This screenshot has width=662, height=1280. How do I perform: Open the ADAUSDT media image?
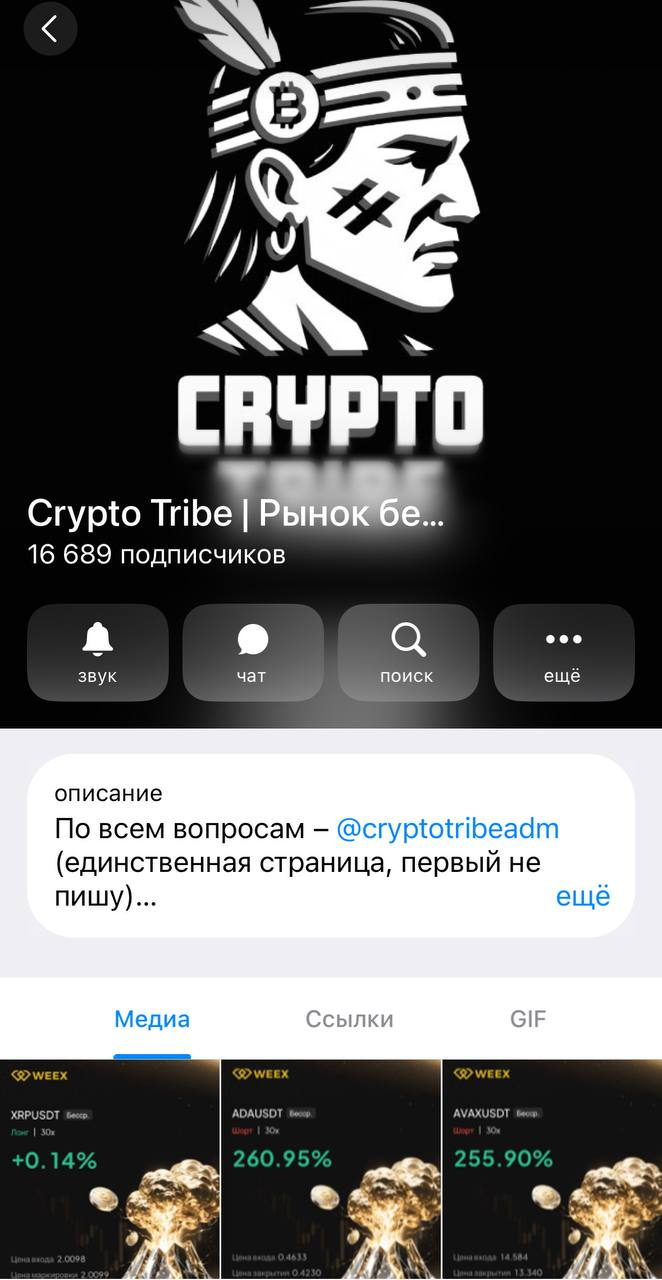coord(331,1170)
